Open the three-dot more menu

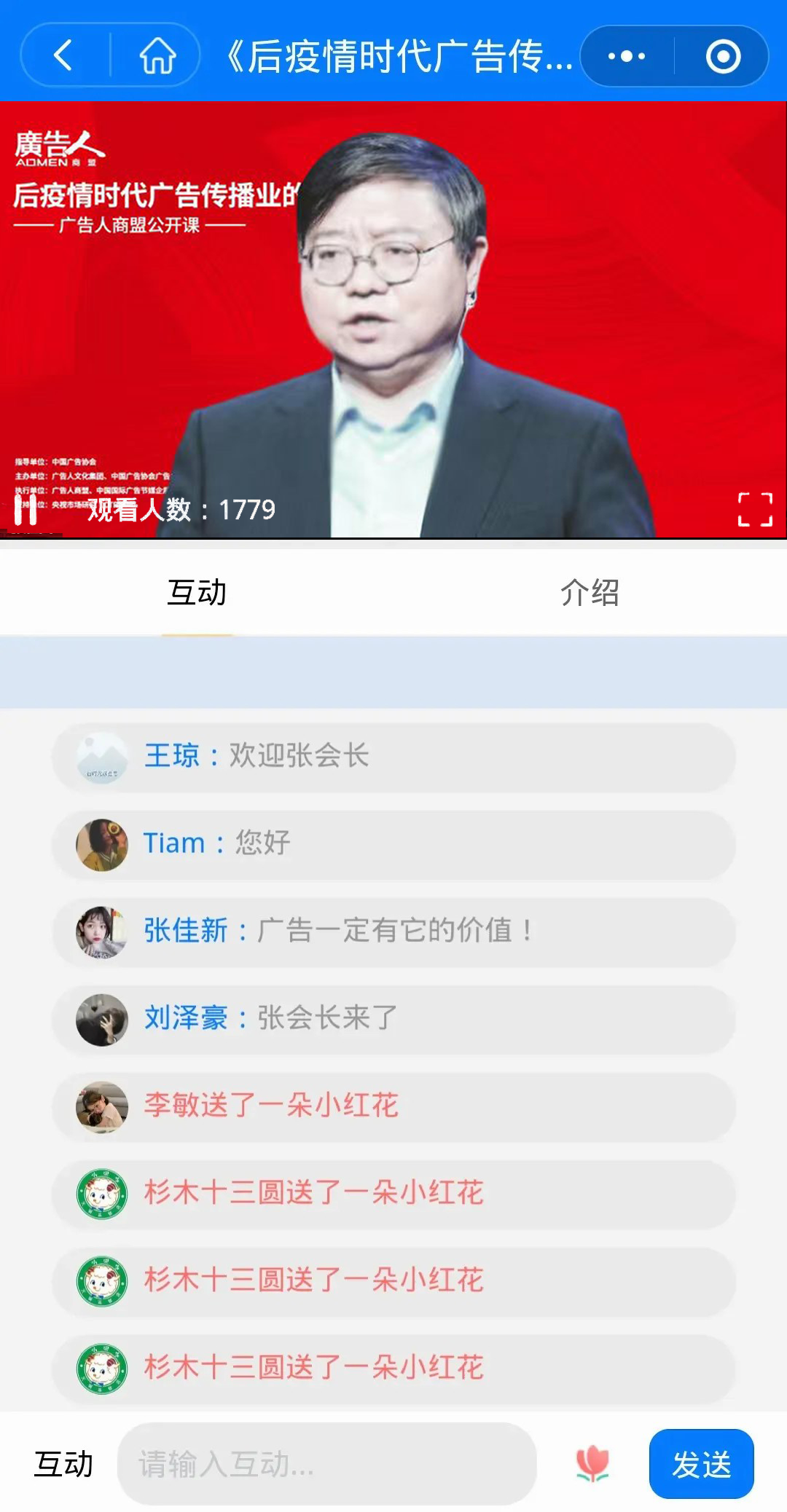627,56
